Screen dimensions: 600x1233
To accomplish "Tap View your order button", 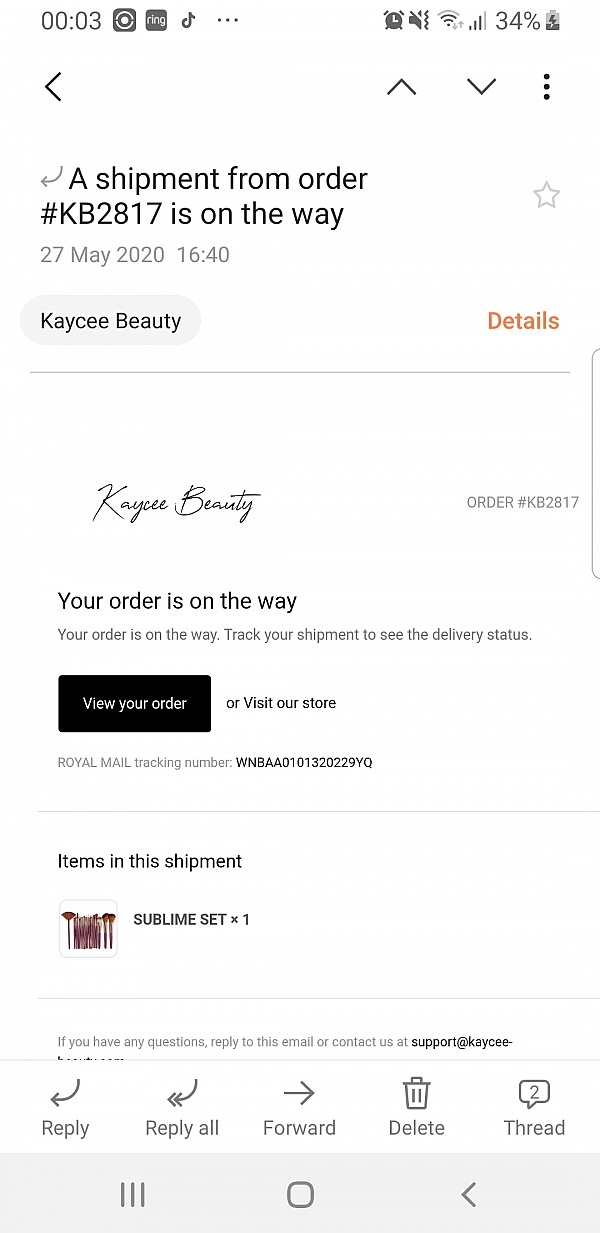I will 135,703.
